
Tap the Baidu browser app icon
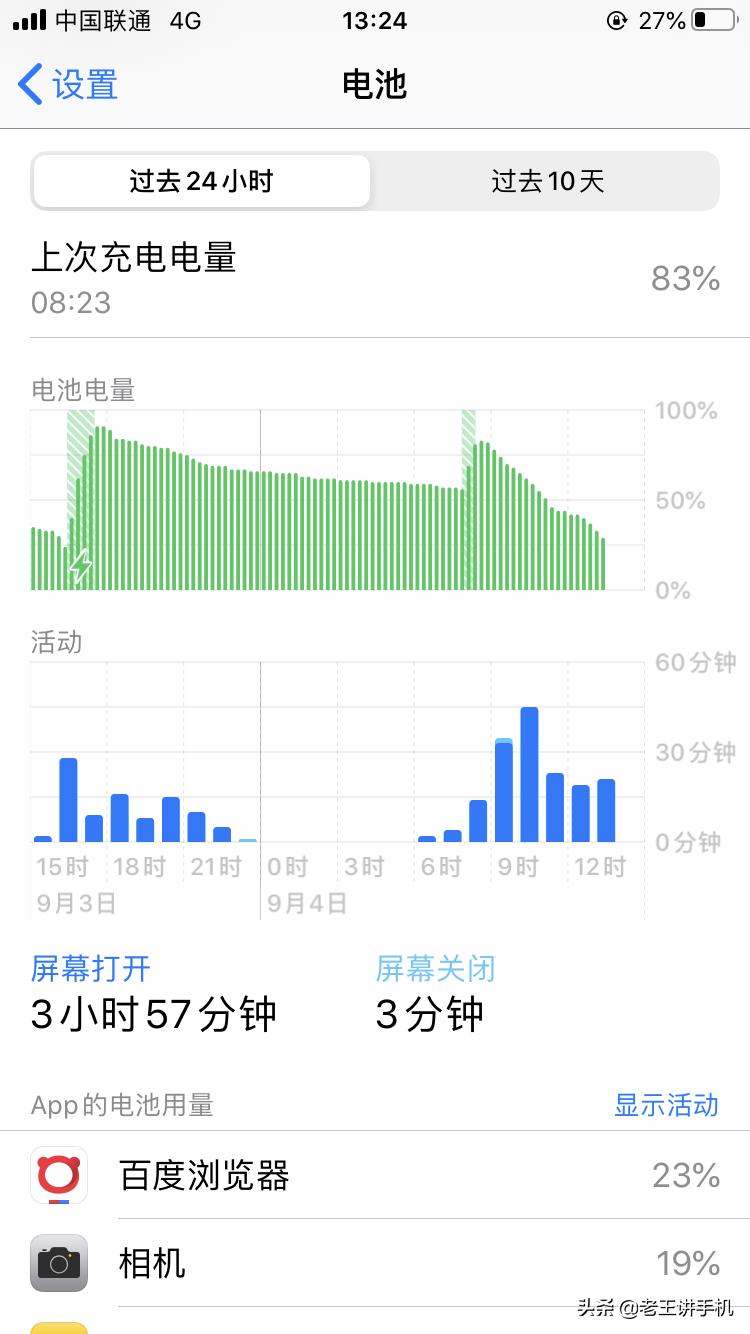59,1176
